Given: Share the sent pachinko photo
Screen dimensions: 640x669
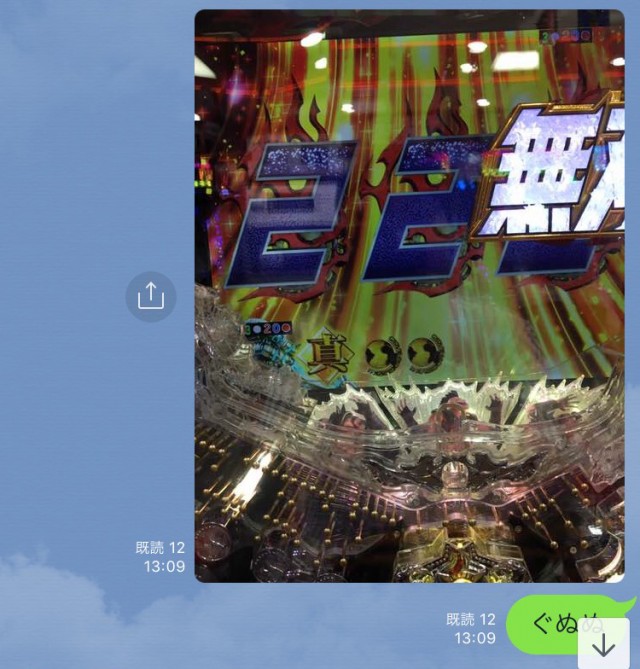Looking at the screenshot, I should [x=151, y=296].
